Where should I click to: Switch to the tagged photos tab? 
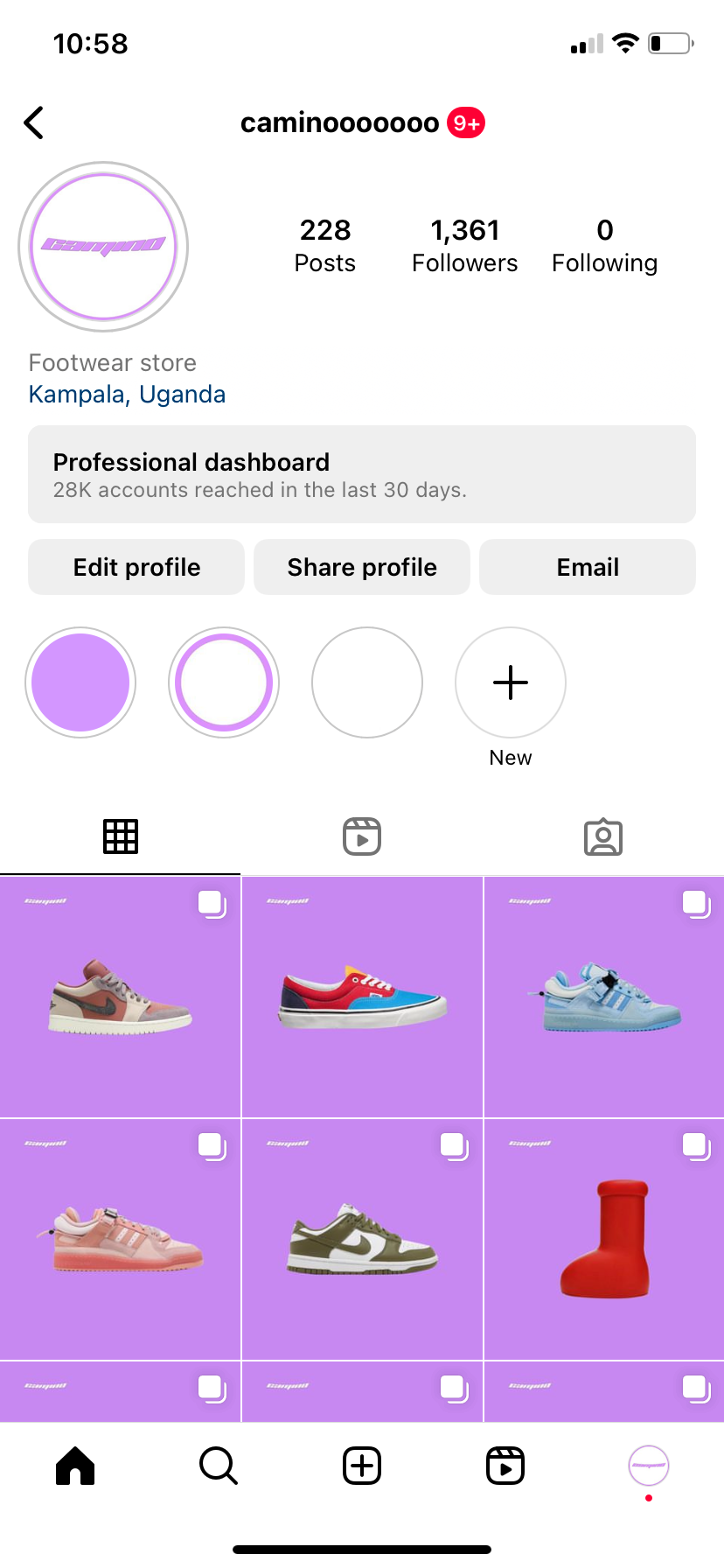[x=603, y=836]
